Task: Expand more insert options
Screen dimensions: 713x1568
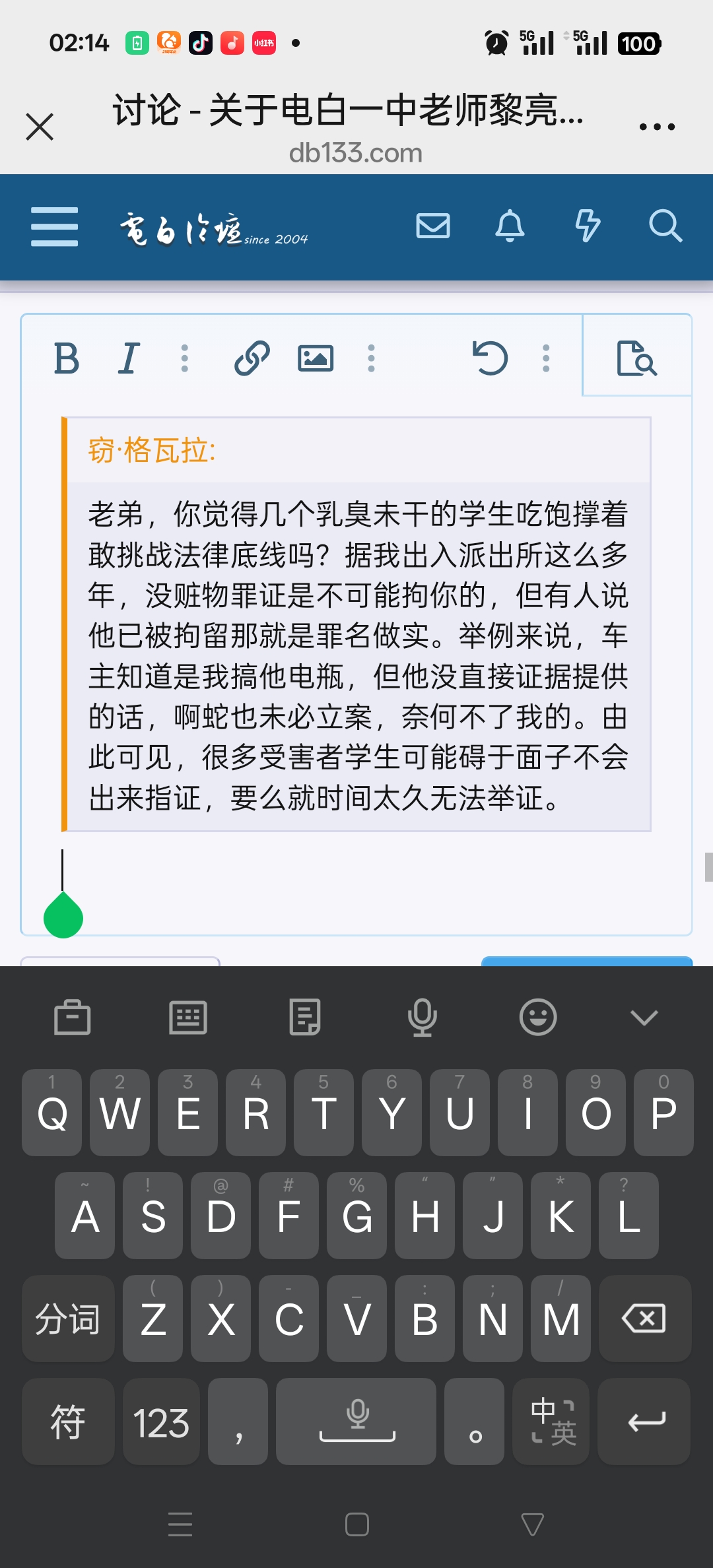Action: pos(372,359)
